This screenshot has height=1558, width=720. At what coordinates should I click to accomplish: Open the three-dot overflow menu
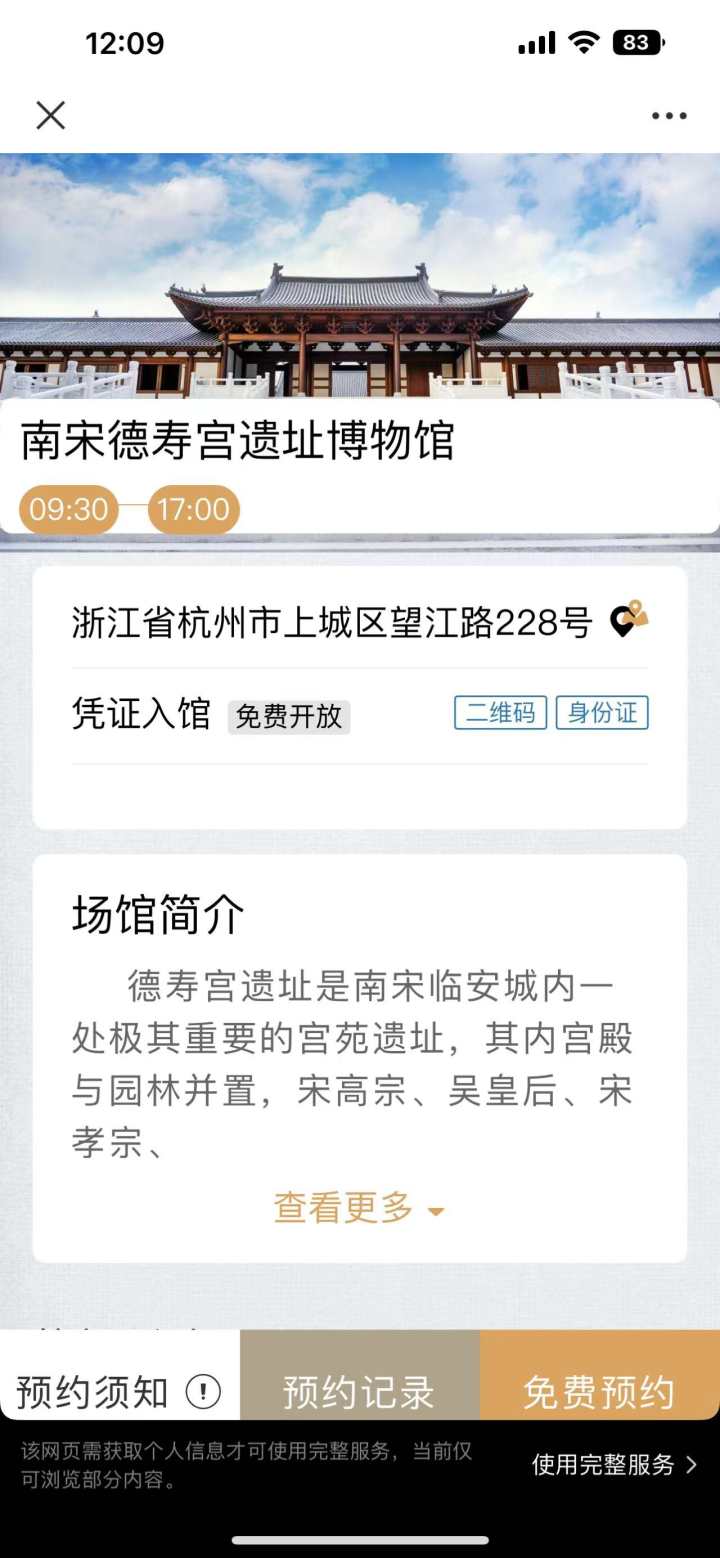coord(668,116)
